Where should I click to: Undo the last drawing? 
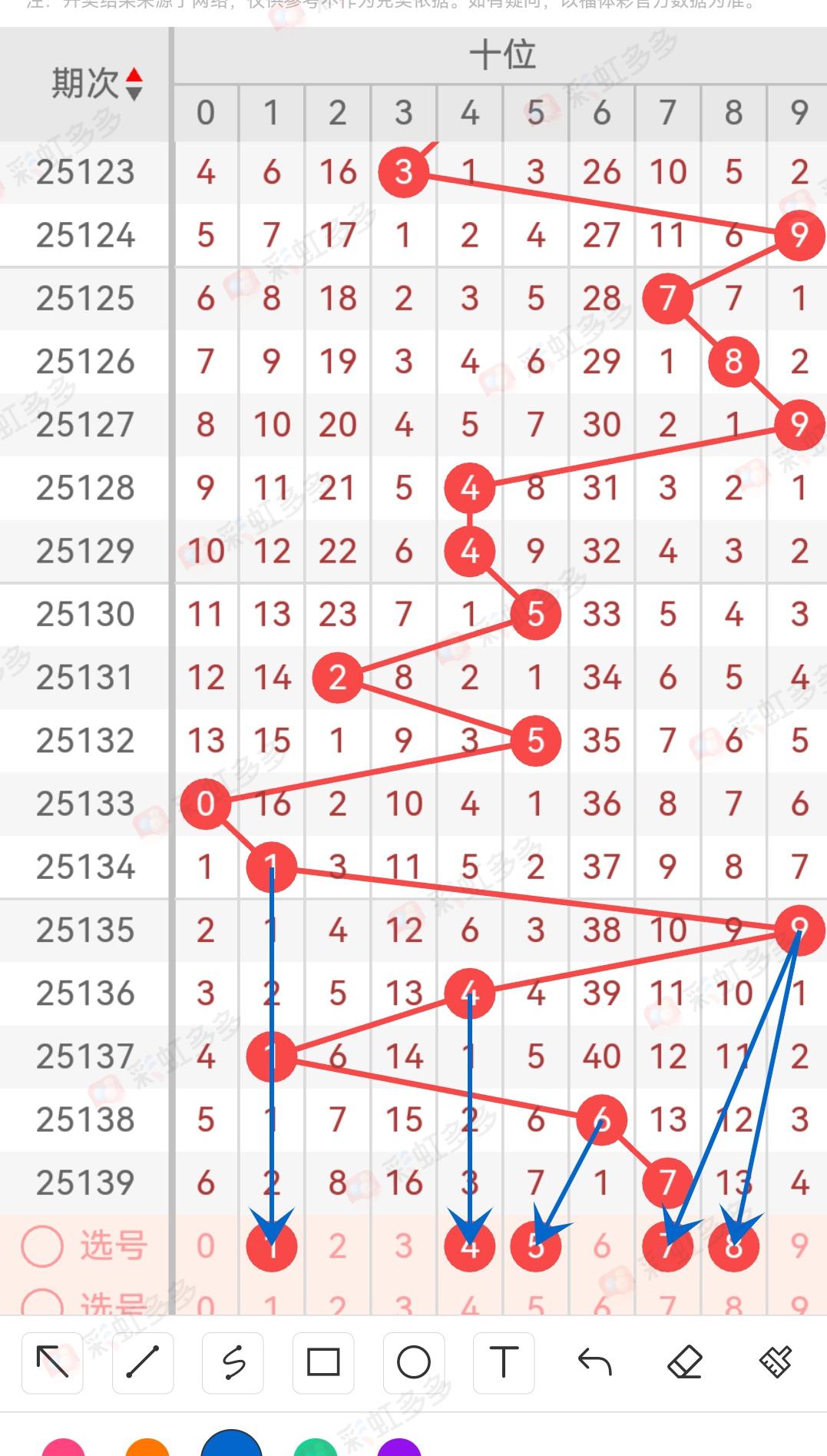pos(594,1363)
